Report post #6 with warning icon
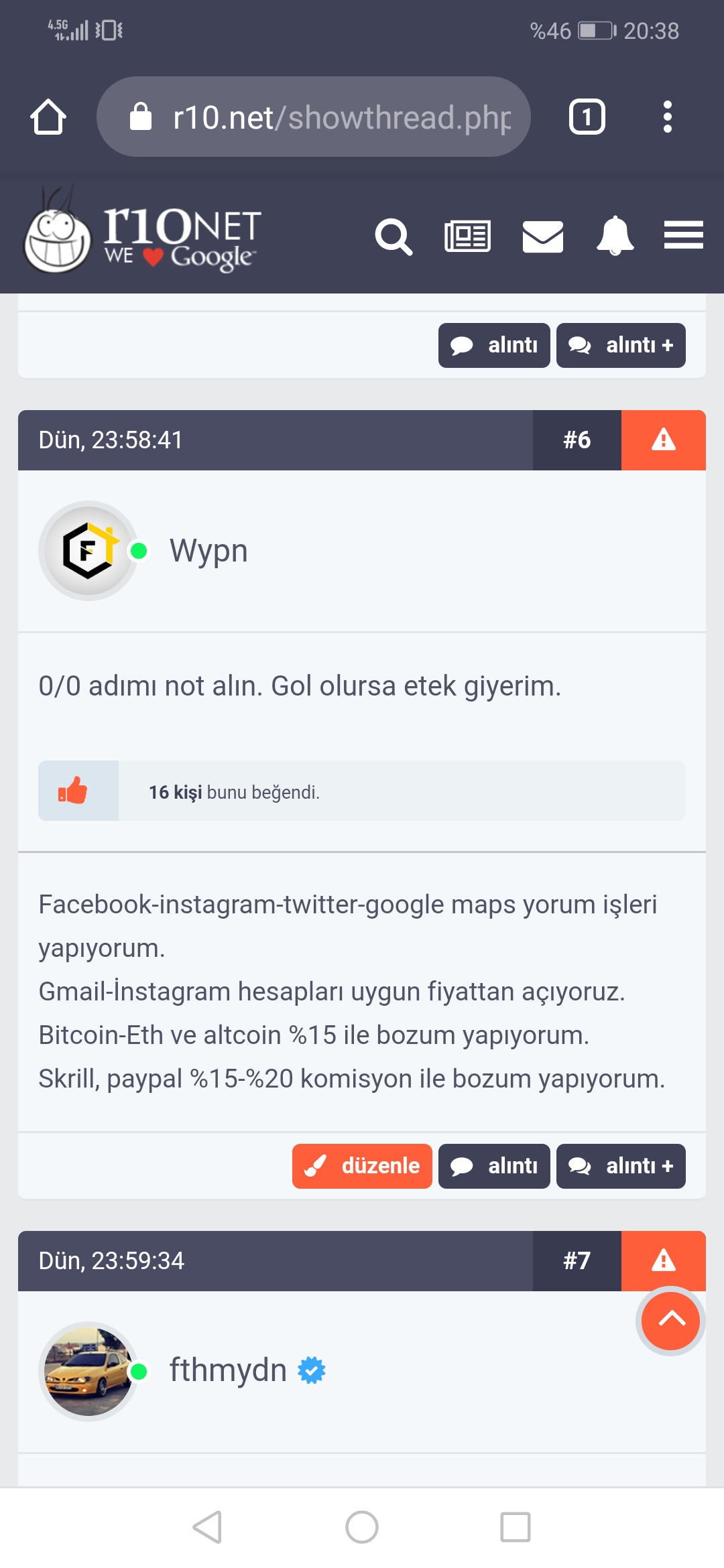724x1568 pixels. click(x=664, y=440)
